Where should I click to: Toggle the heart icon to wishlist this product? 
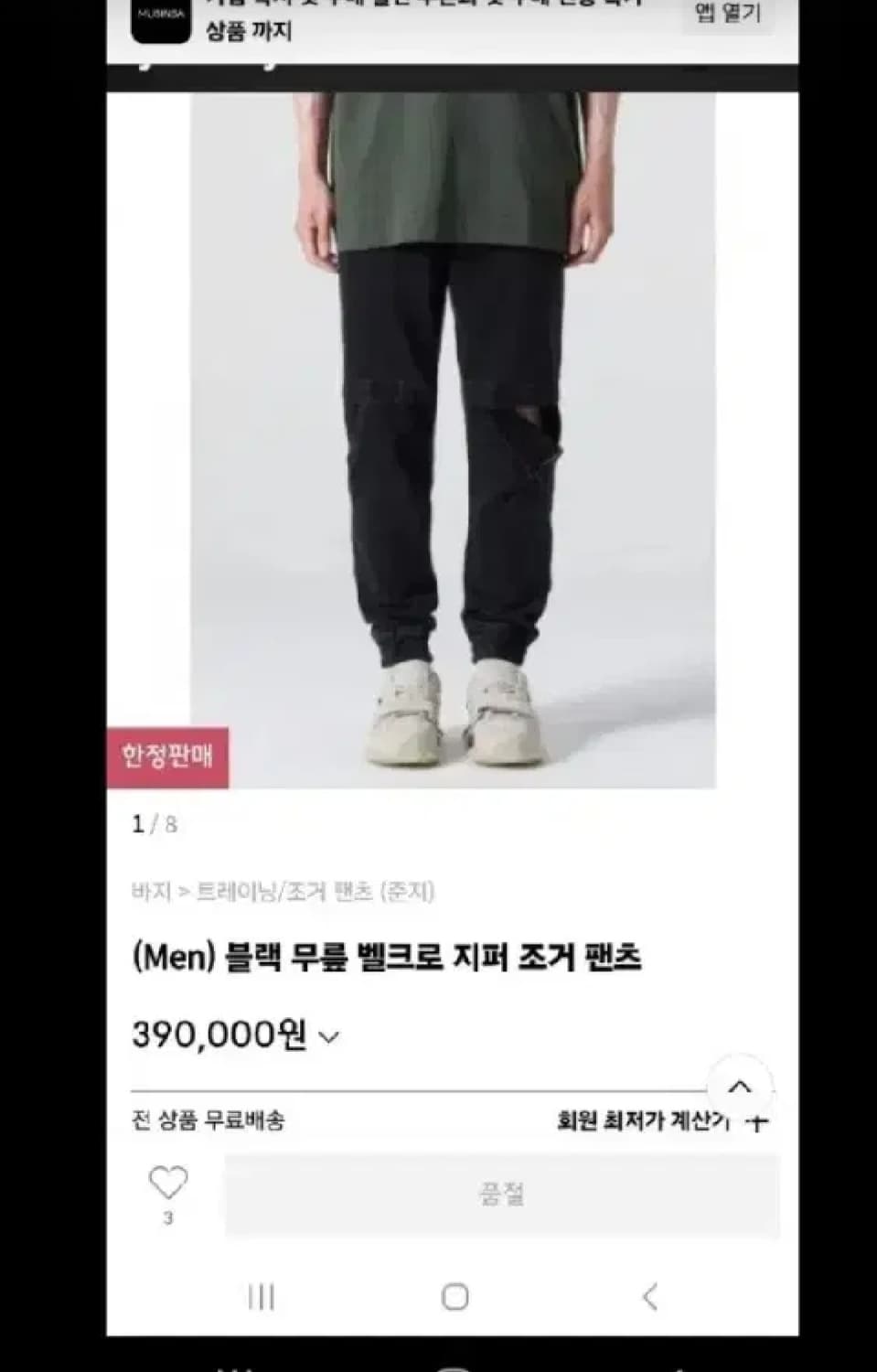coord(167,1184)
